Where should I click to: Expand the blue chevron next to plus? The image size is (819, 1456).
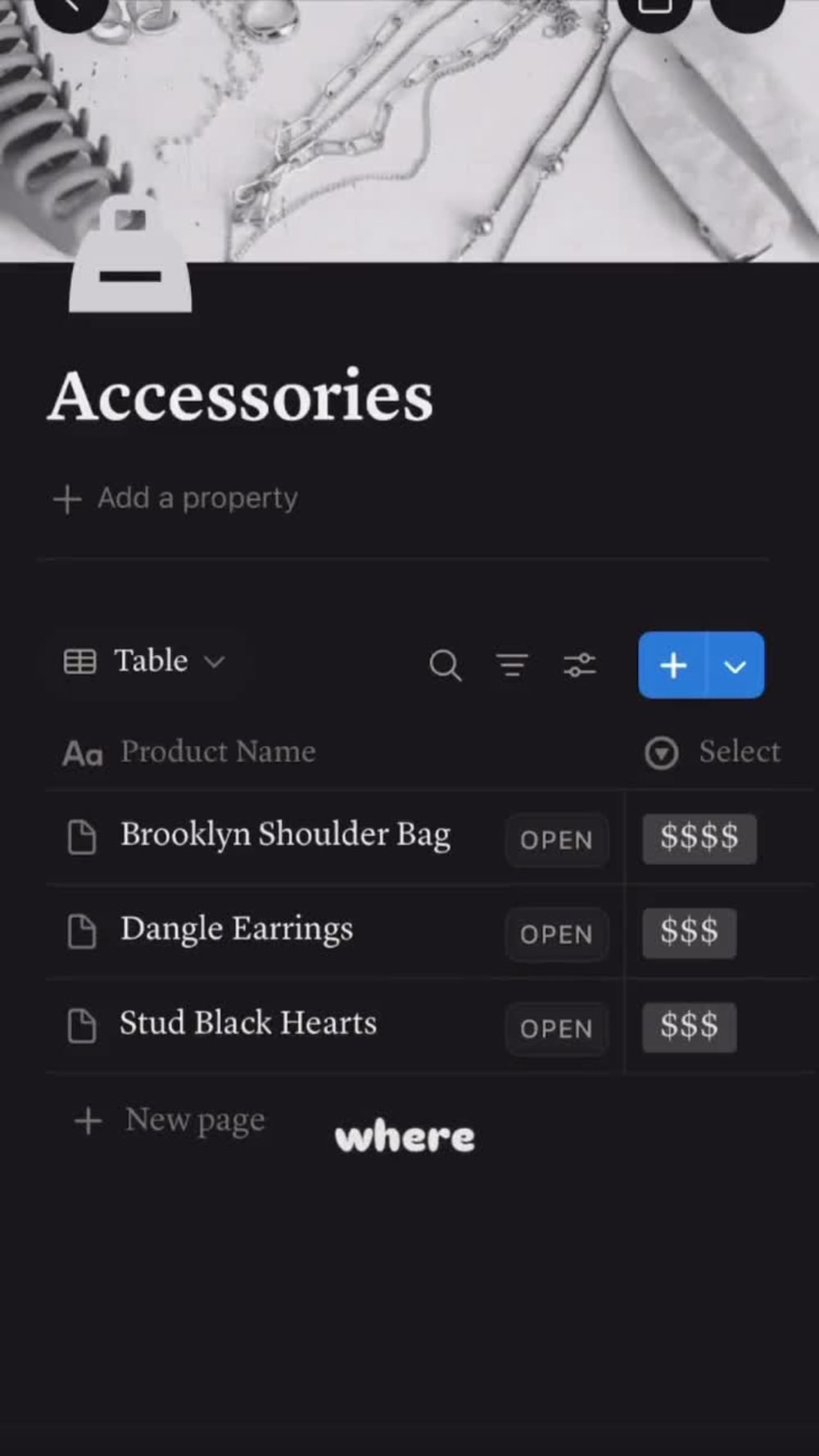[x=735, y=665]
